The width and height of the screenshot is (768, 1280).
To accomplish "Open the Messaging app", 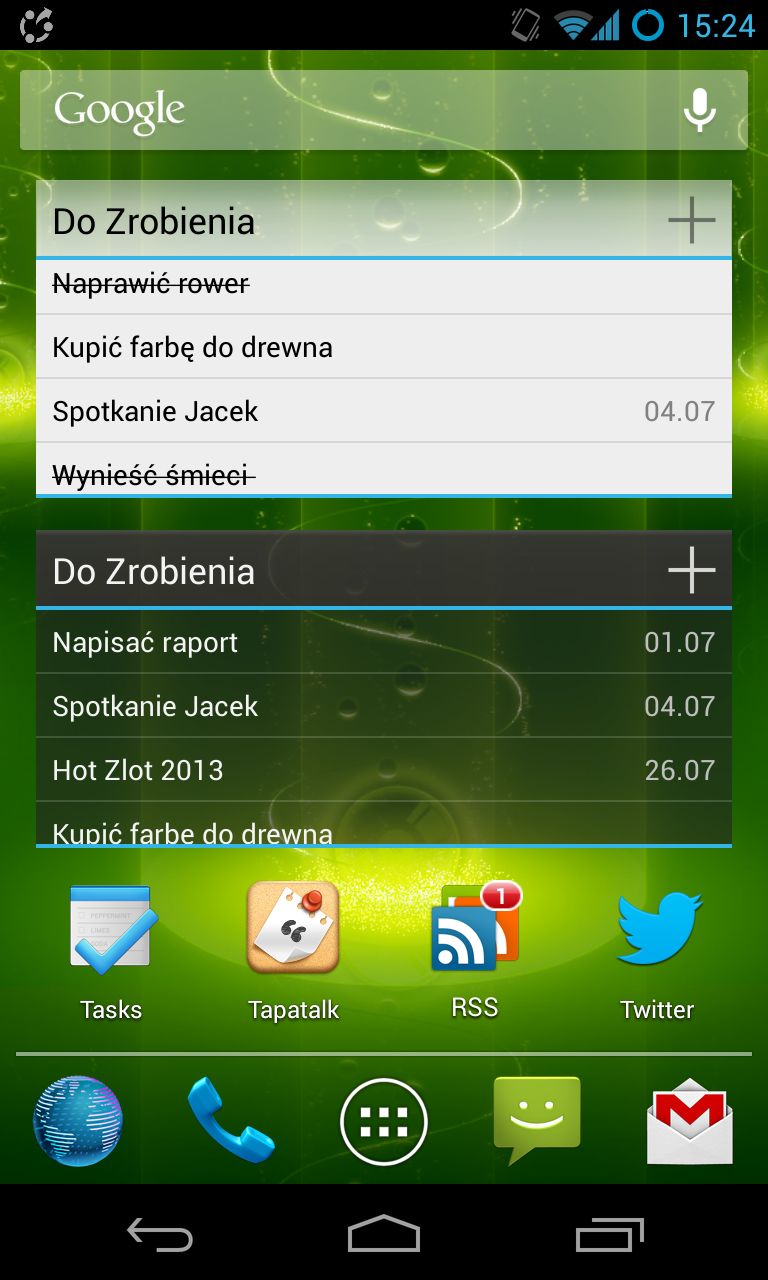I will coord(537,1120).
